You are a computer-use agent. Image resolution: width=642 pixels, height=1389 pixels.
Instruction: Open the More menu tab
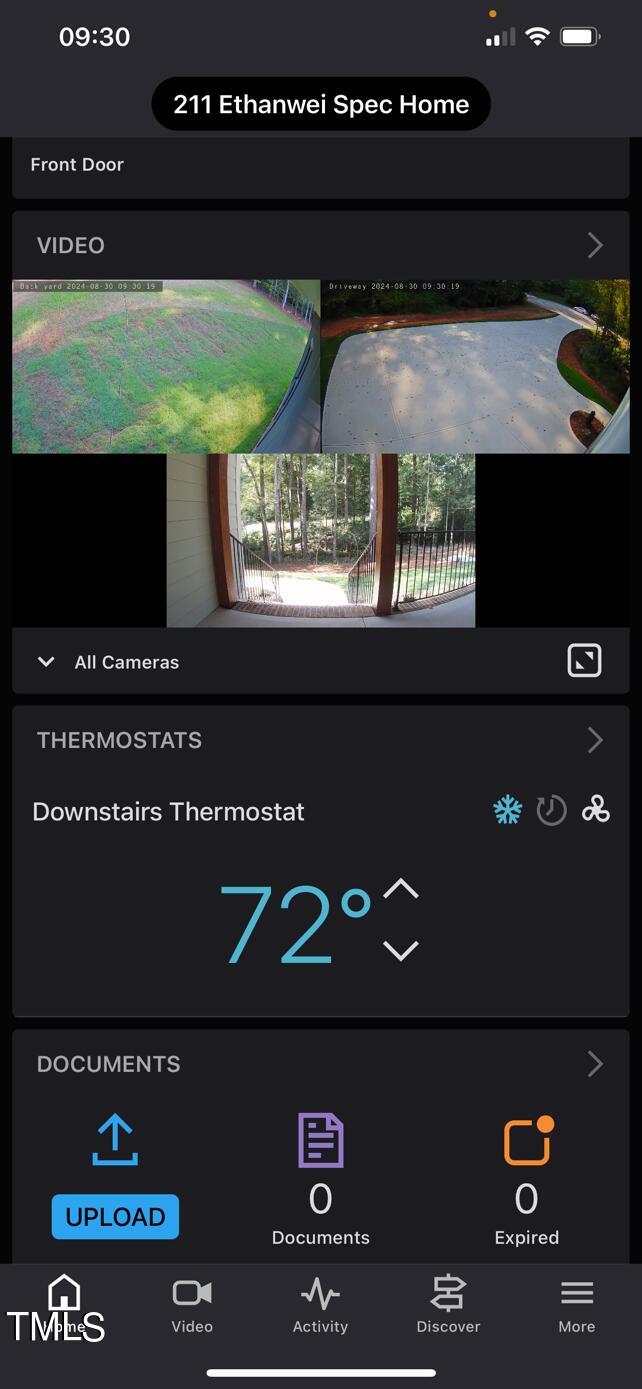[577, 1305]
